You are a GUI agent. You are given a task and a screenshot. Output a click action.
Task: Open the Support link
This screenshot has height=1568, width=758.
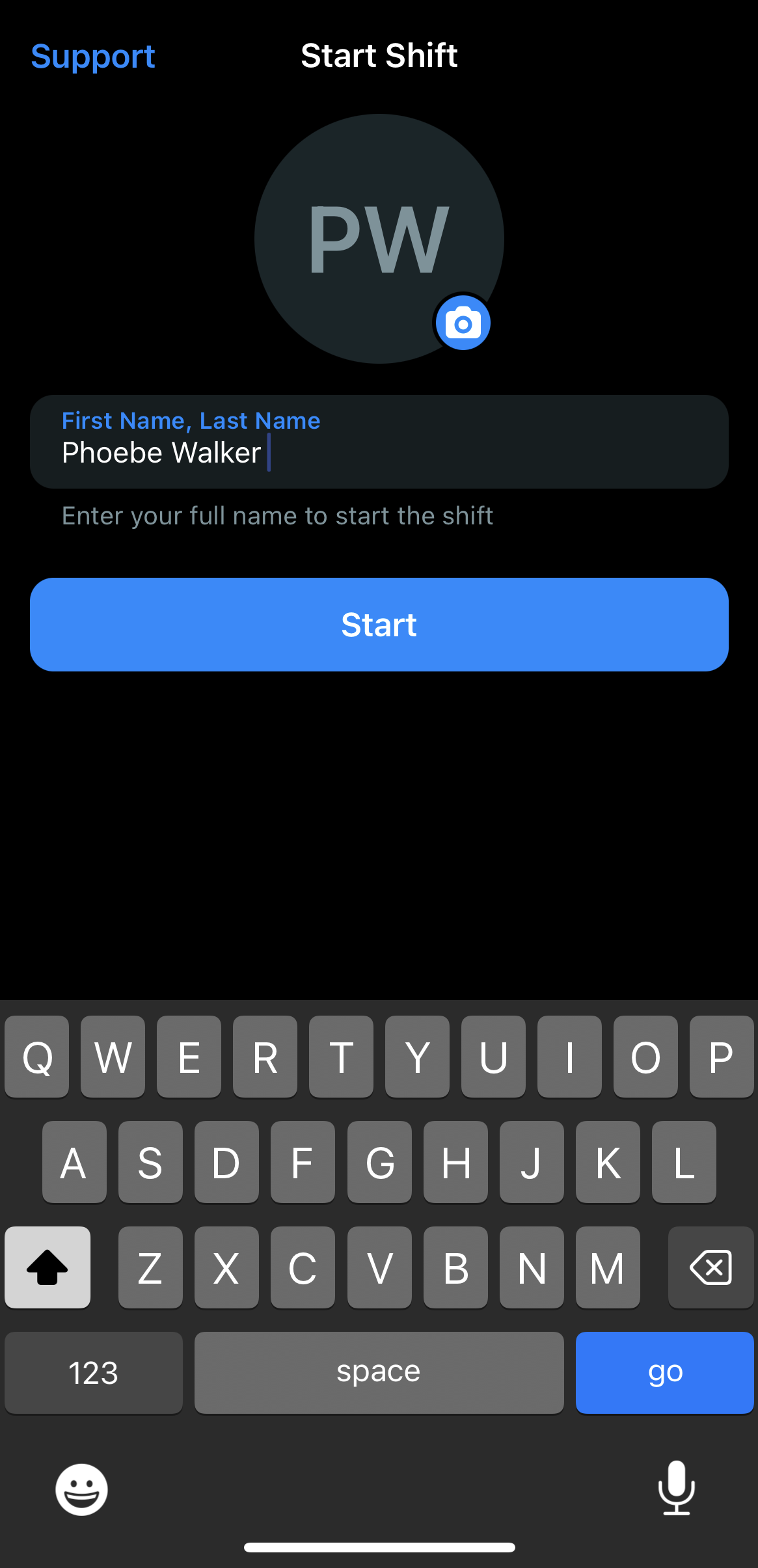[x=93, y=57]
